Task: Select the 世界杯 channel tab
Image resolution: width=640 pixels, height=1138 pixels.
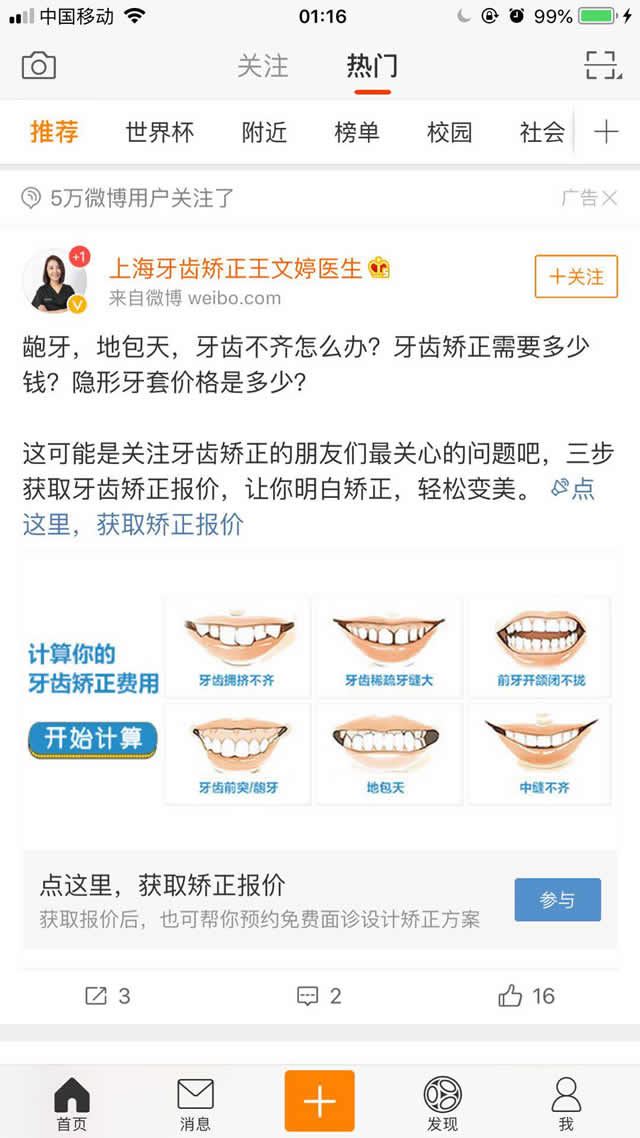Action: [x=160, y=132]
